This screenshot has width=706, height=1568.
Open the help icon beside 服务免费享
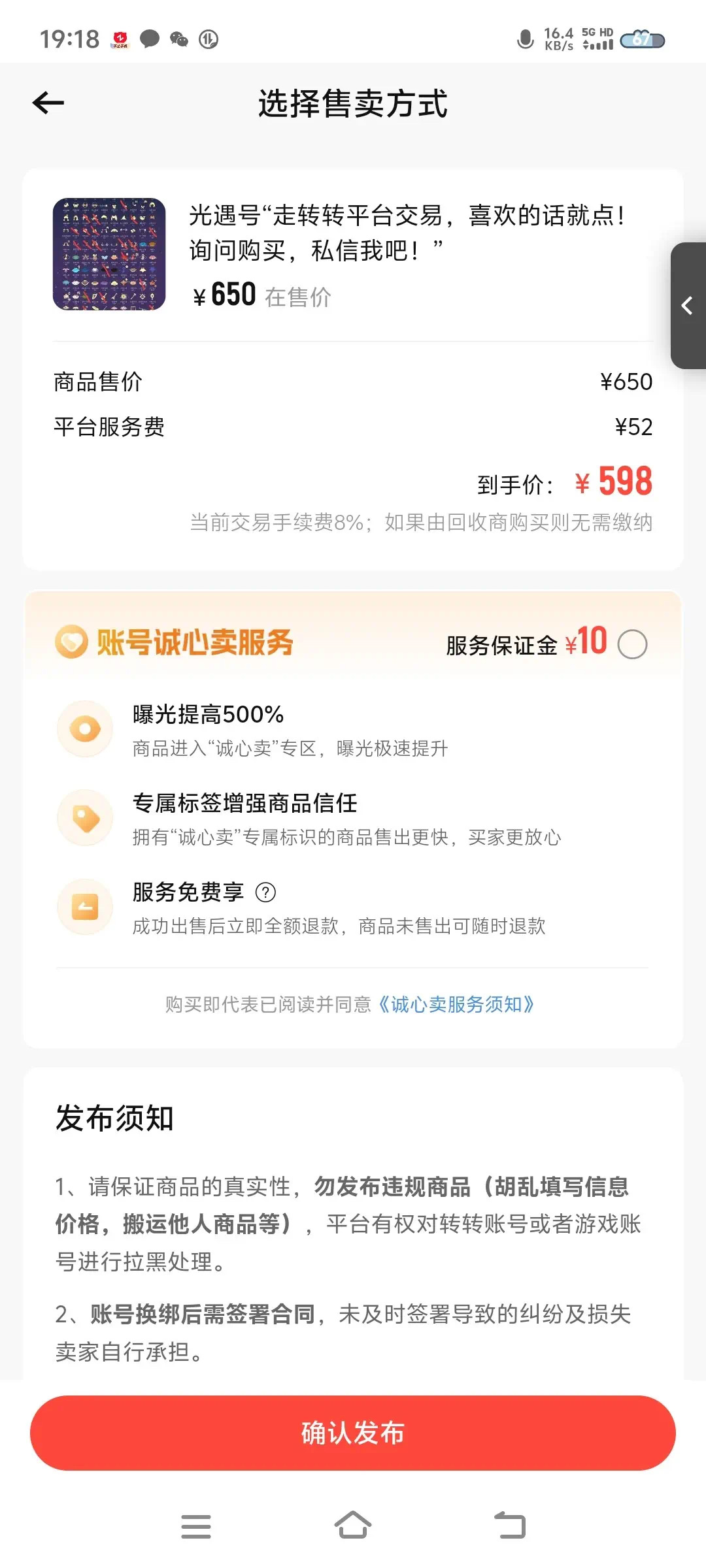pos(265,892)
